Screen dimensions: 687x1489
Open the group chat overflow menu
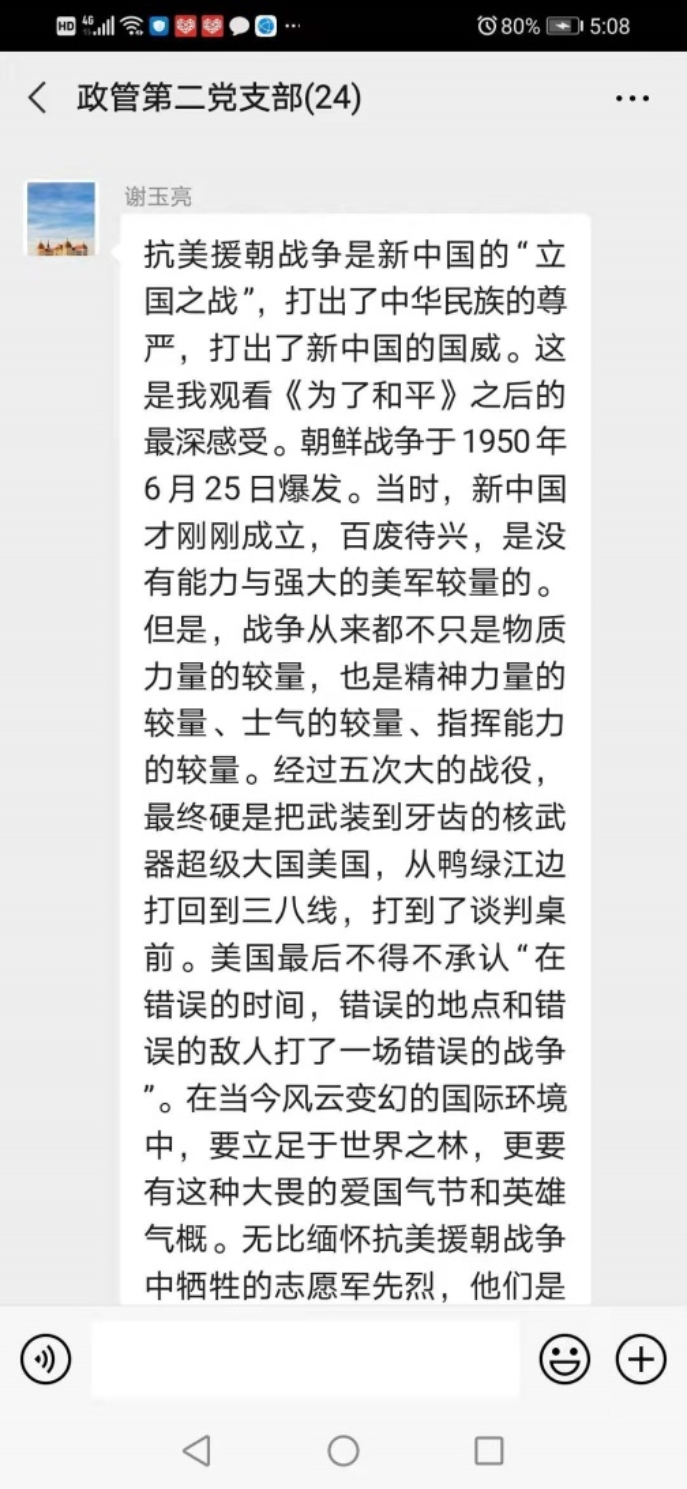632,98
